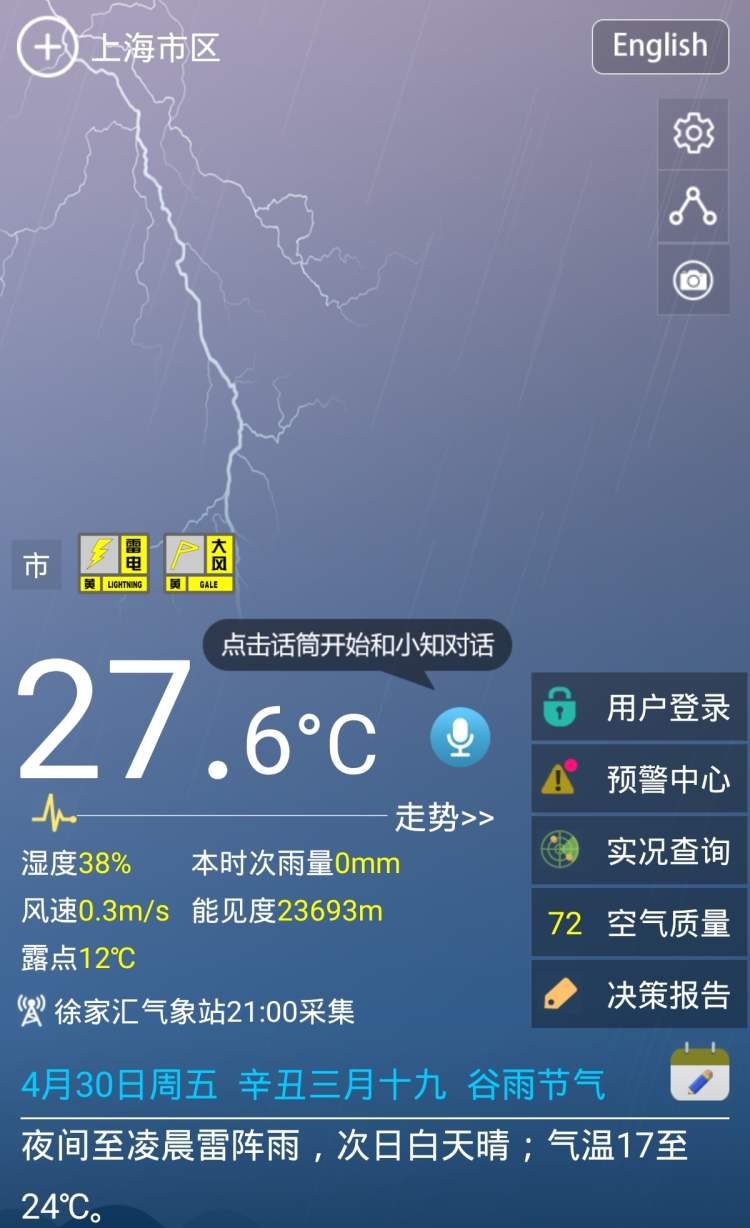Open settings gear icon

[x=693, y=133]
